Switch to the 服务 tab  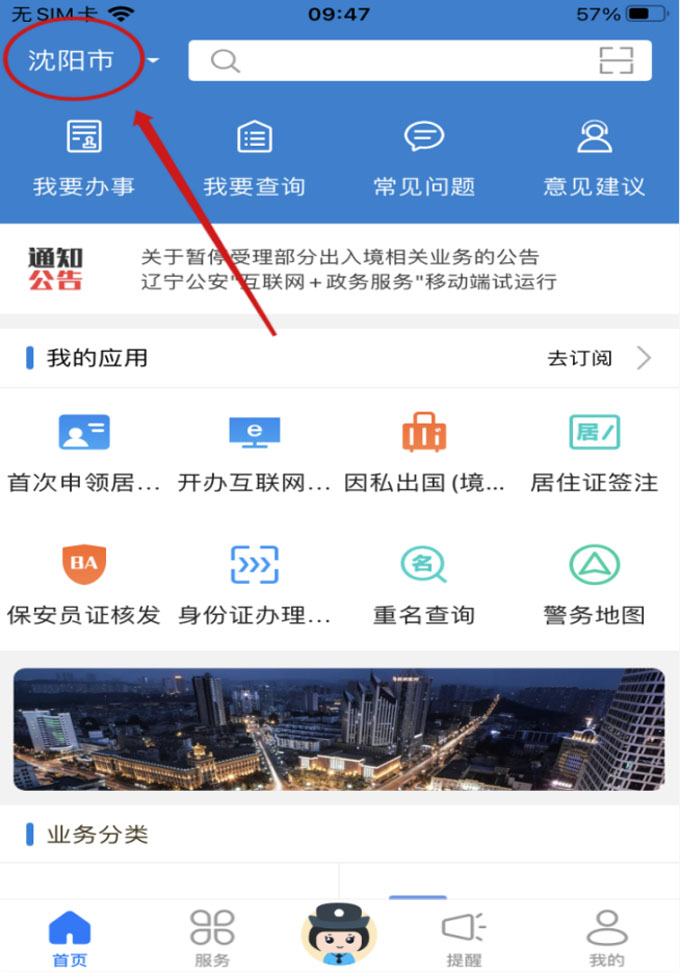(x=212, y=938)
